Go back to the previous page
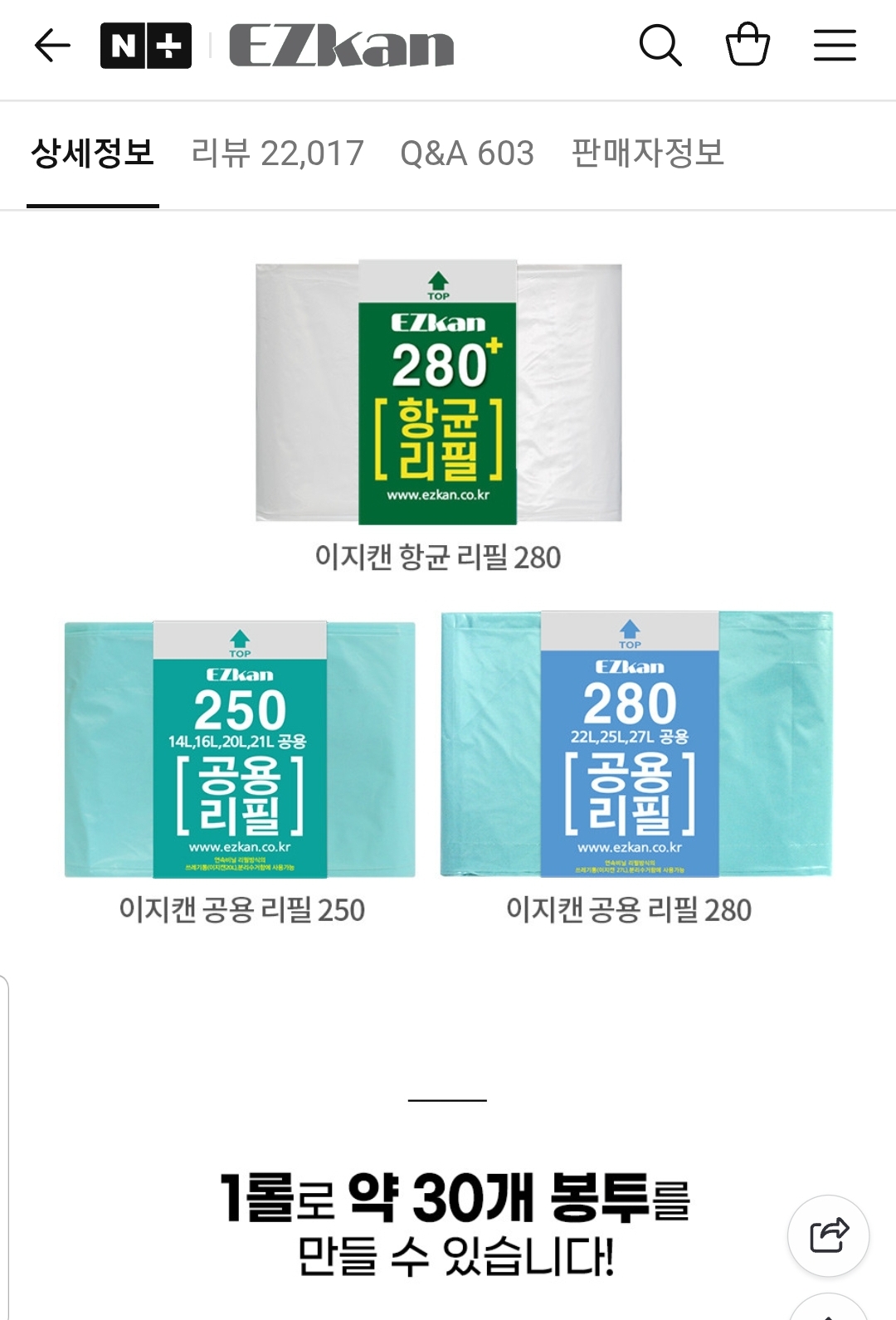 click(x=52, y=46)
